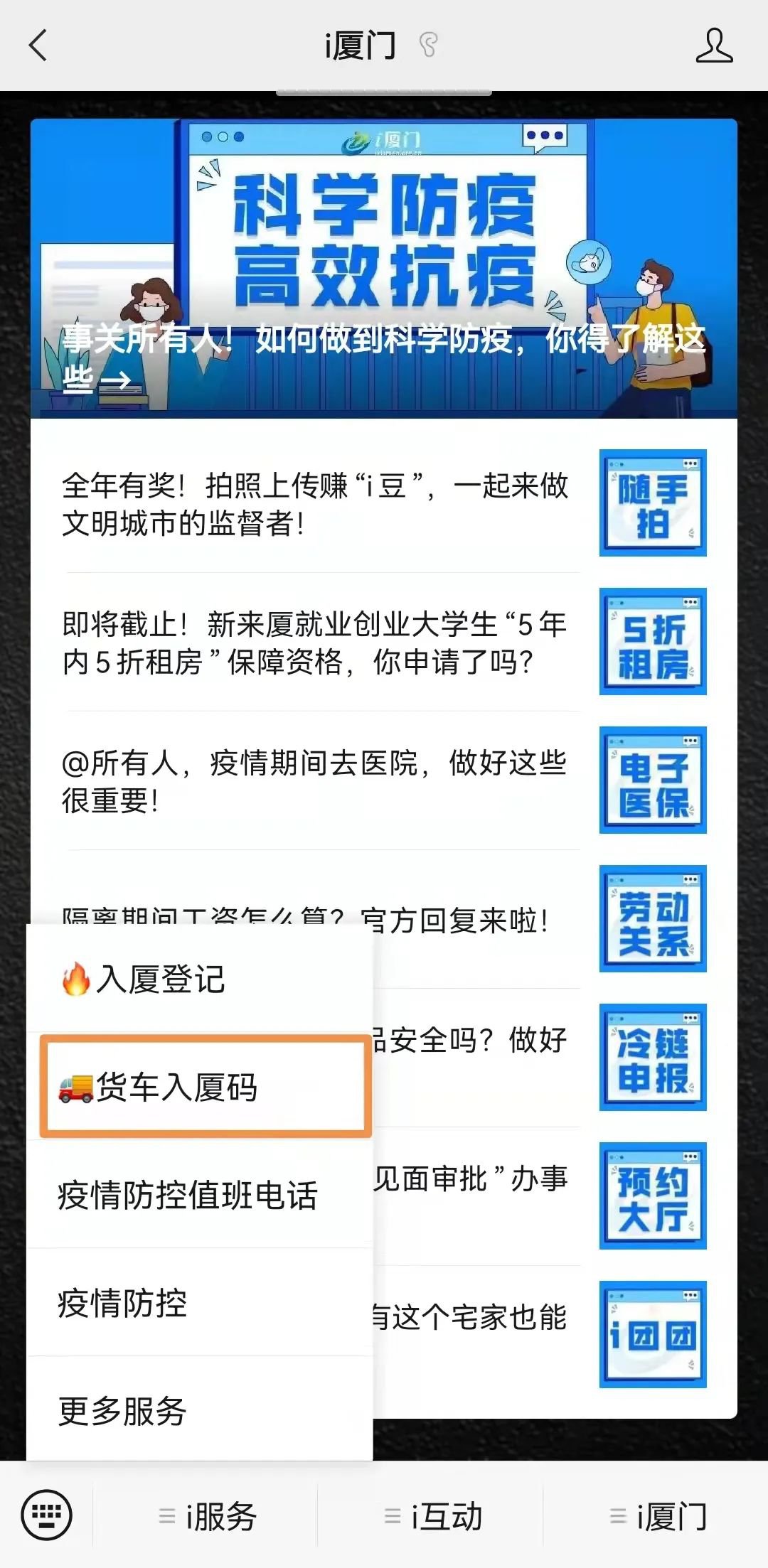Image resolution: width=768 pixels, height=1568 pixels.
Task: Tap the i服务 bottom menu
Action: (208, 1517)
